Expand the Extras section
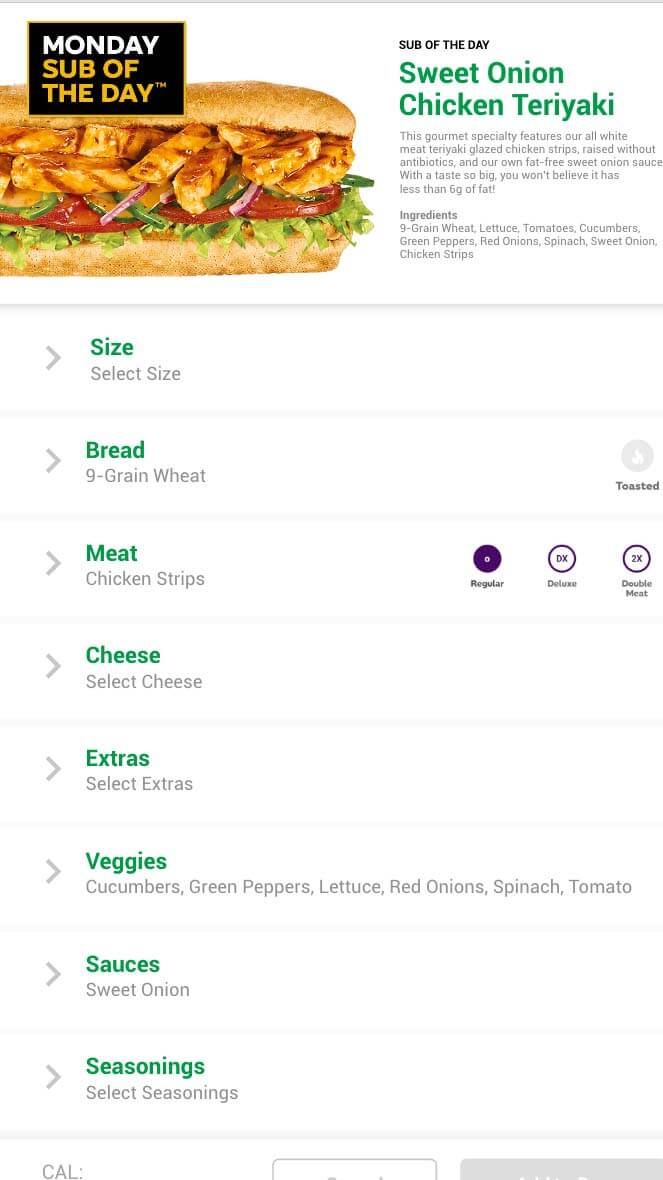Image resolution: width=663 pixels, height=1180 pixels. (x=331, y=771)
